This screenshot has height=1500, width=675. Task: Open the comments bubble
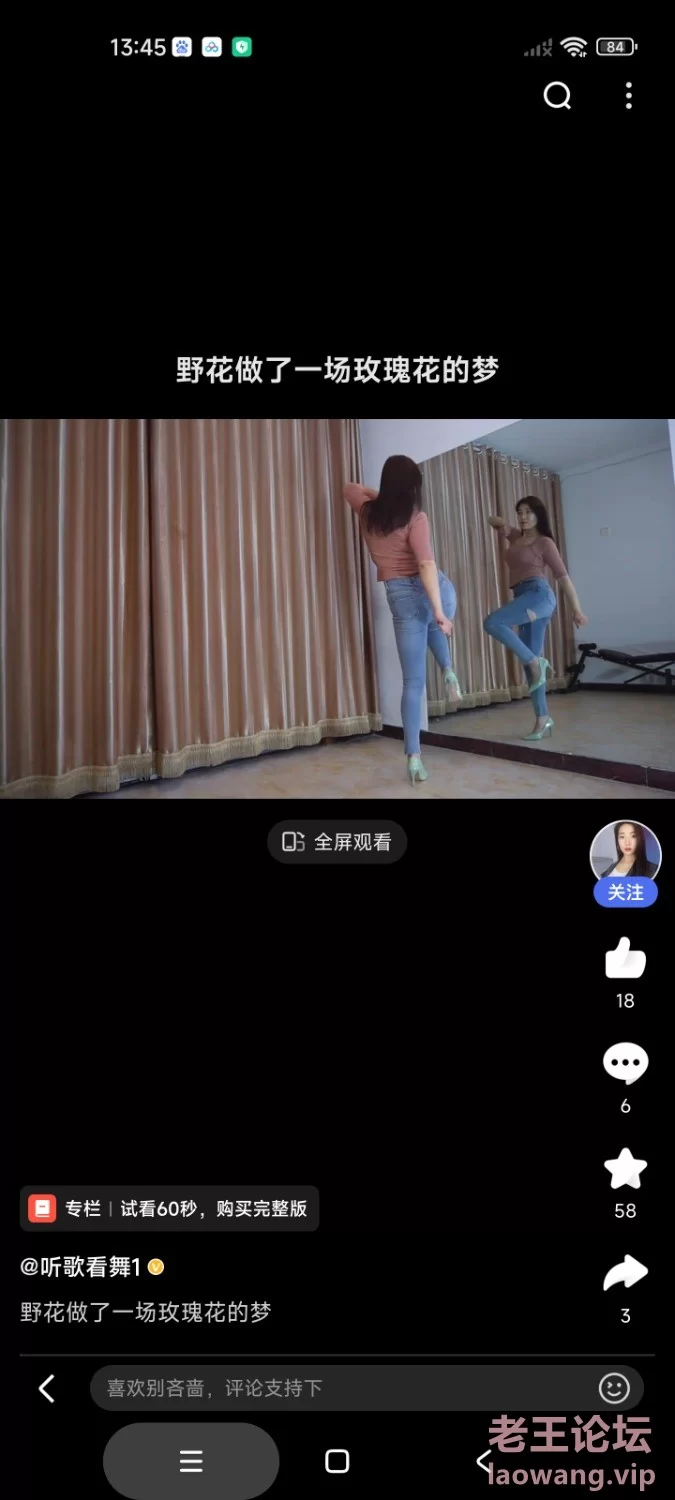625,1063
